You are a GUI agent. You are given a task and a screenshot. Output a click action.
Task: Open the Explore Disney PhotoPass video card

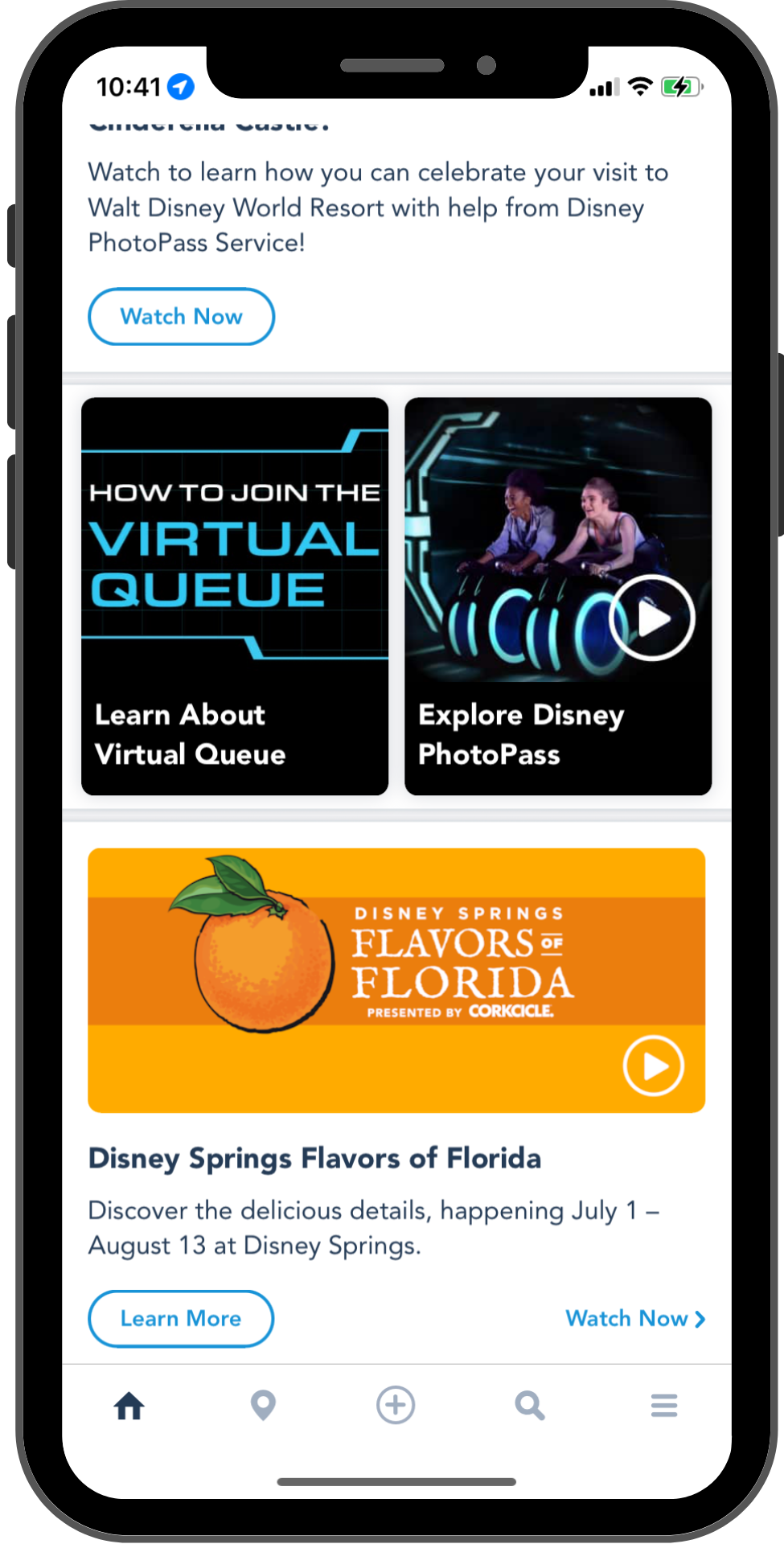point(558,596)
